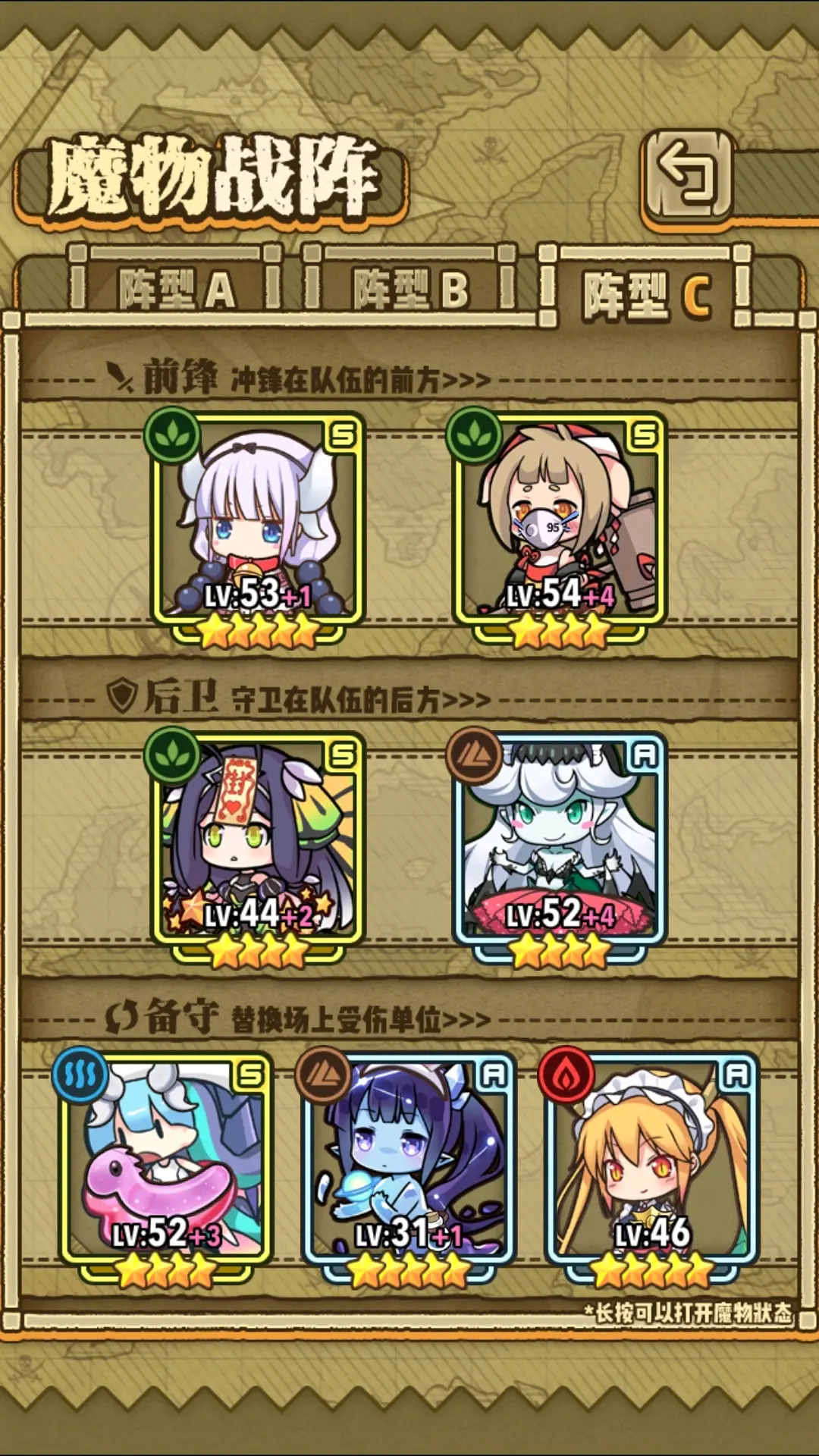Pick the blonde maid monster at LV:46
Viewport: 819px width, 1456px height.
(652, 1160)
